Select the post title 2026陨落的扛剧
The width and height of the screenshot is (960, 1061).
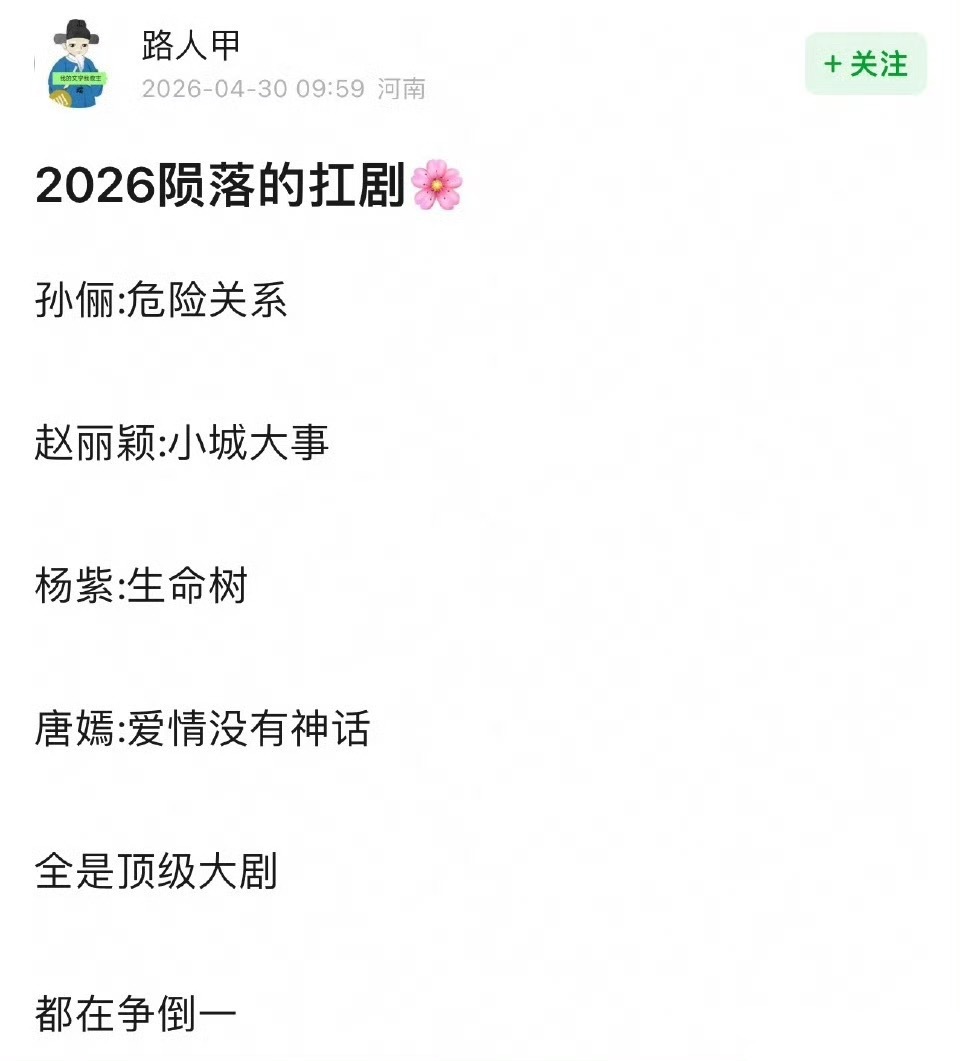point(220,186)
